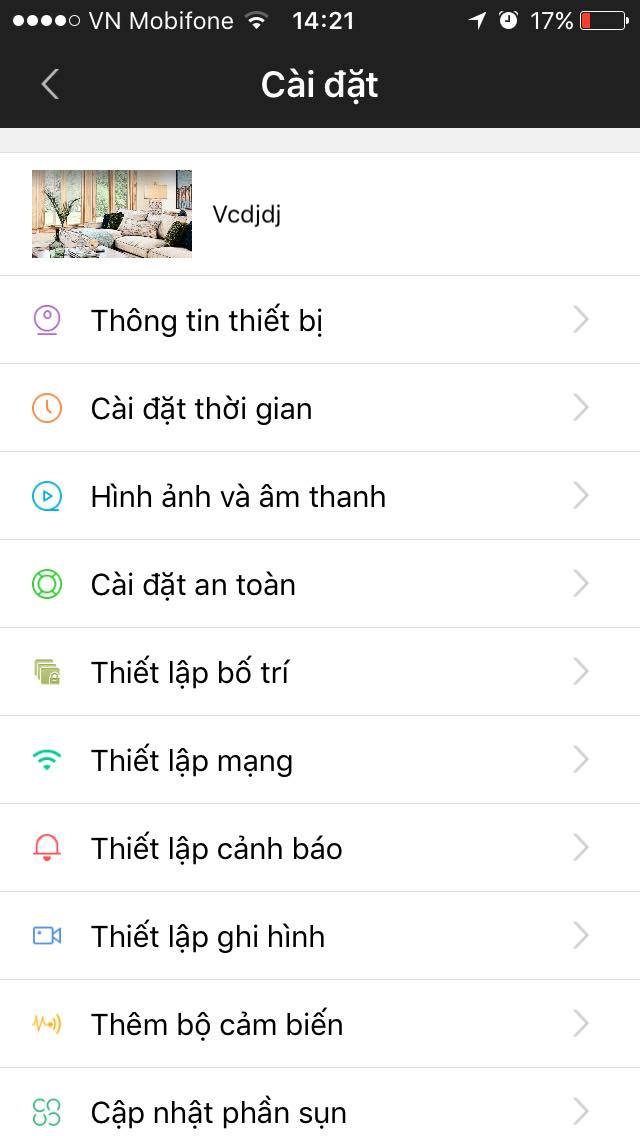Select Thêm bộ cảm biến
640x1136 pixels.
click(x=320, y=1024)
